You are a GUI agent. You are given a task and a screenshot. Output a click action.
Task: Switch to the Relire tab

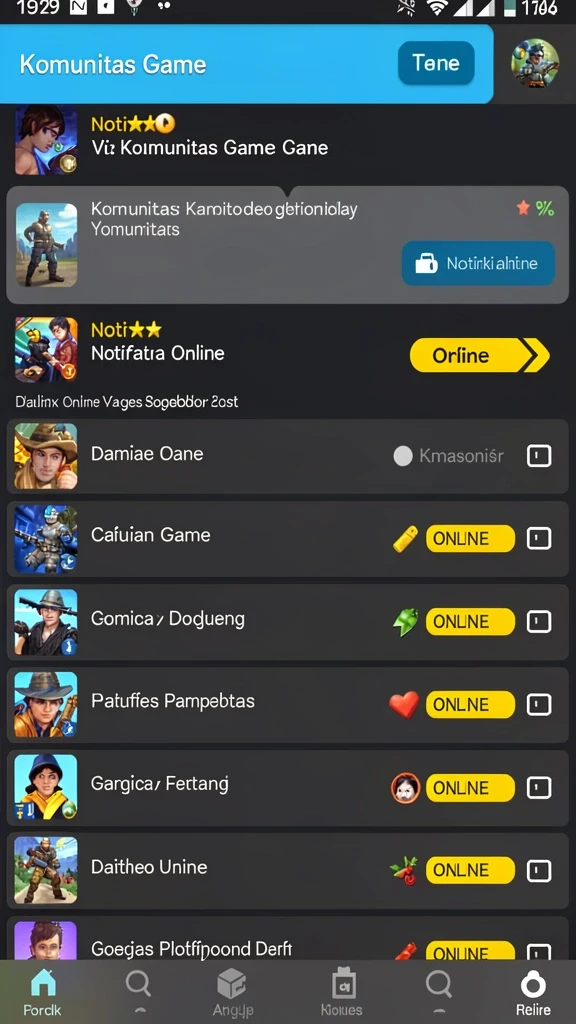click(533, 992)
